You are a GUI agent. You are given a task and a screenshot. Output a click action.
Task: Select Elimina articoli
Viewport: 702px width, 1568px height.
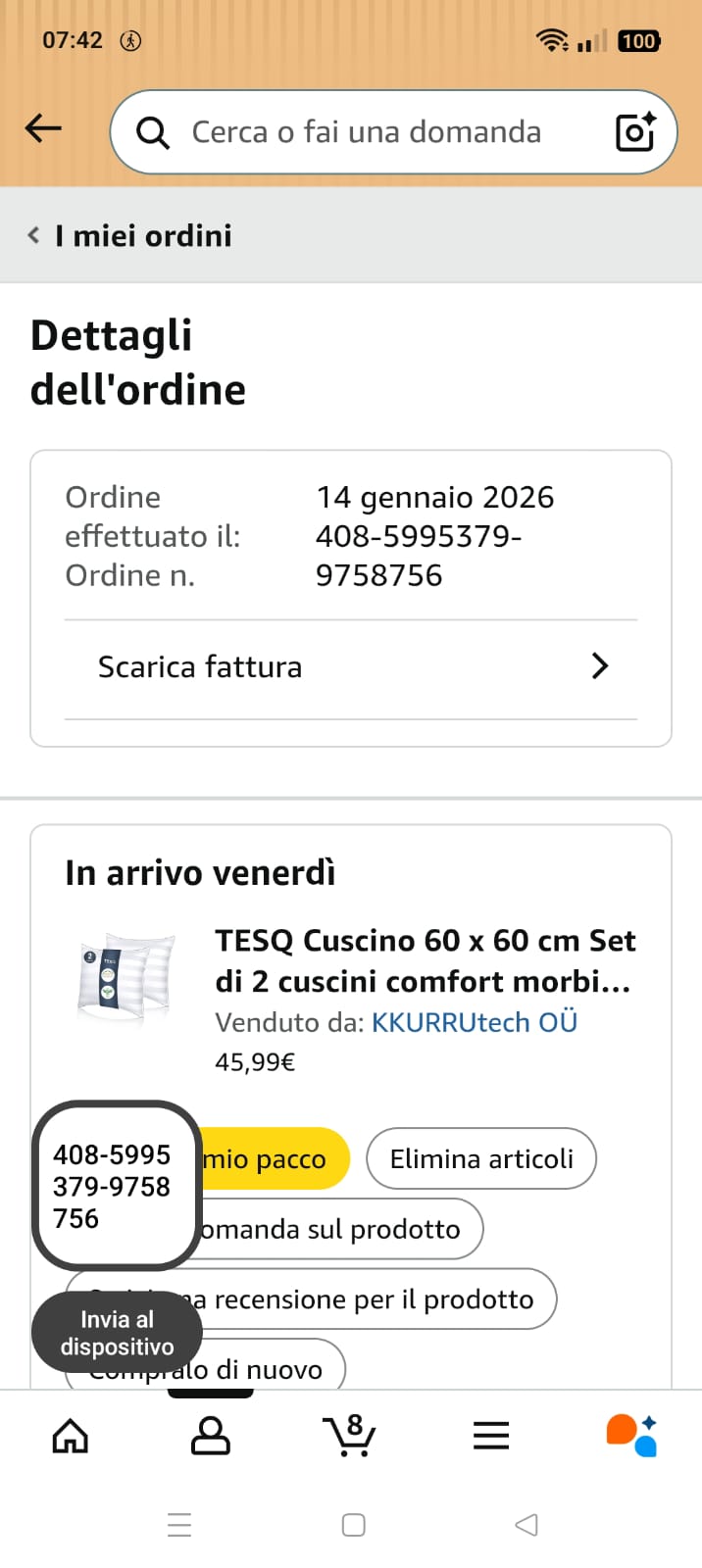[x=481, y=1159]
